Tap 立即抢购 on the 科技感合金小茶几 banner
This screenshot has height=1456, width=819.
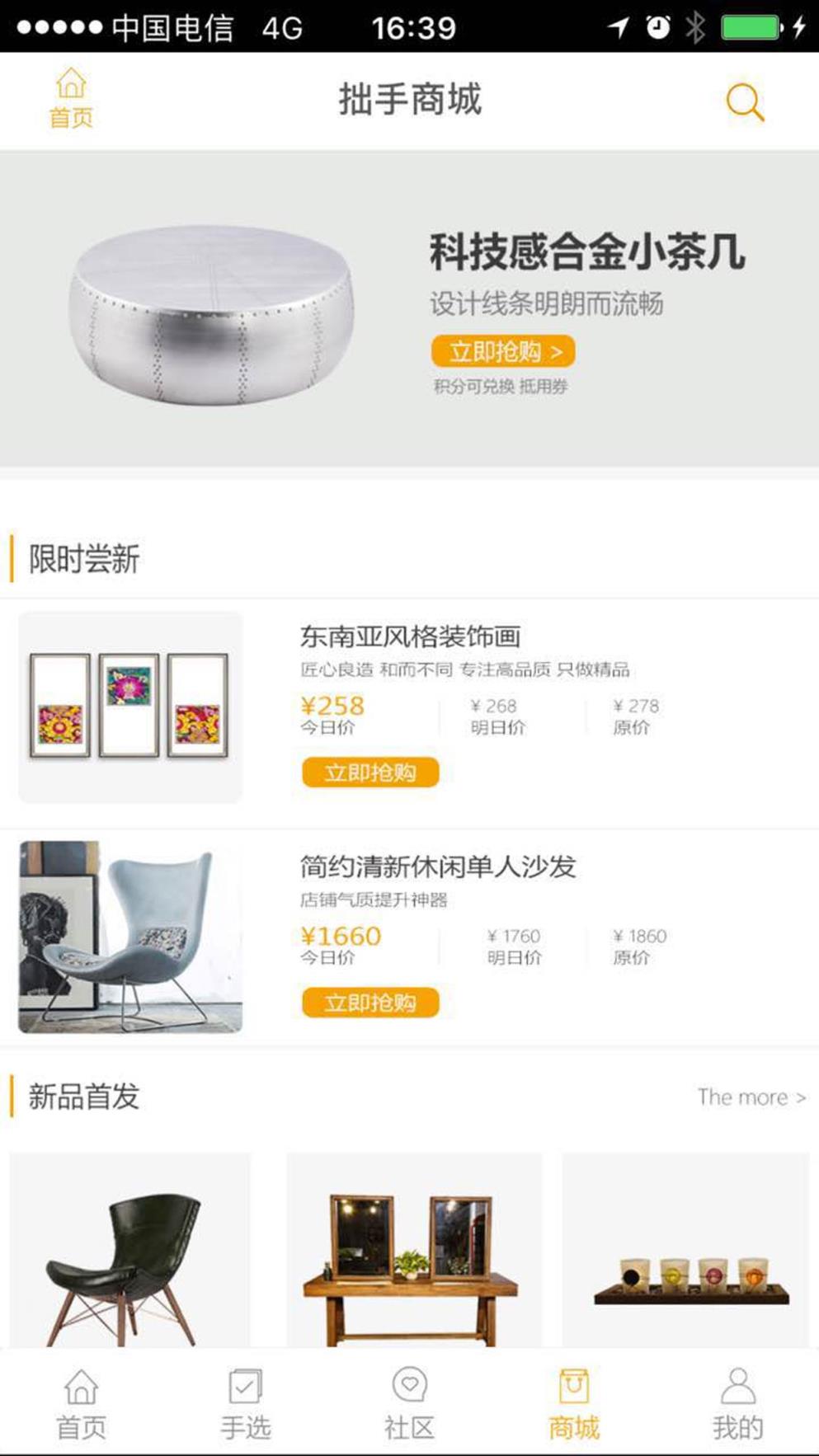[502, 352]
